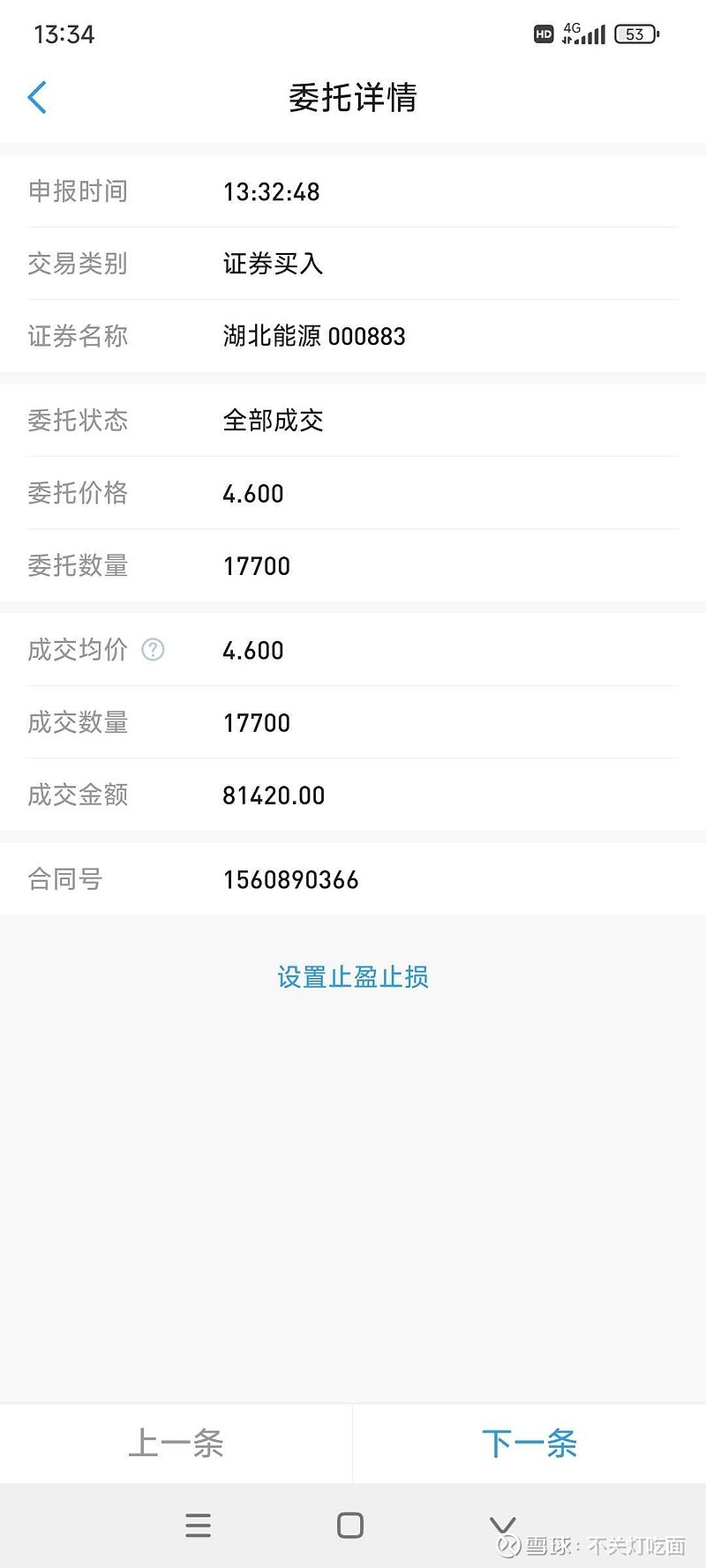Go to previous entry 上一条
Viewport: 706px width, 1568px height.
(176, 1444)
